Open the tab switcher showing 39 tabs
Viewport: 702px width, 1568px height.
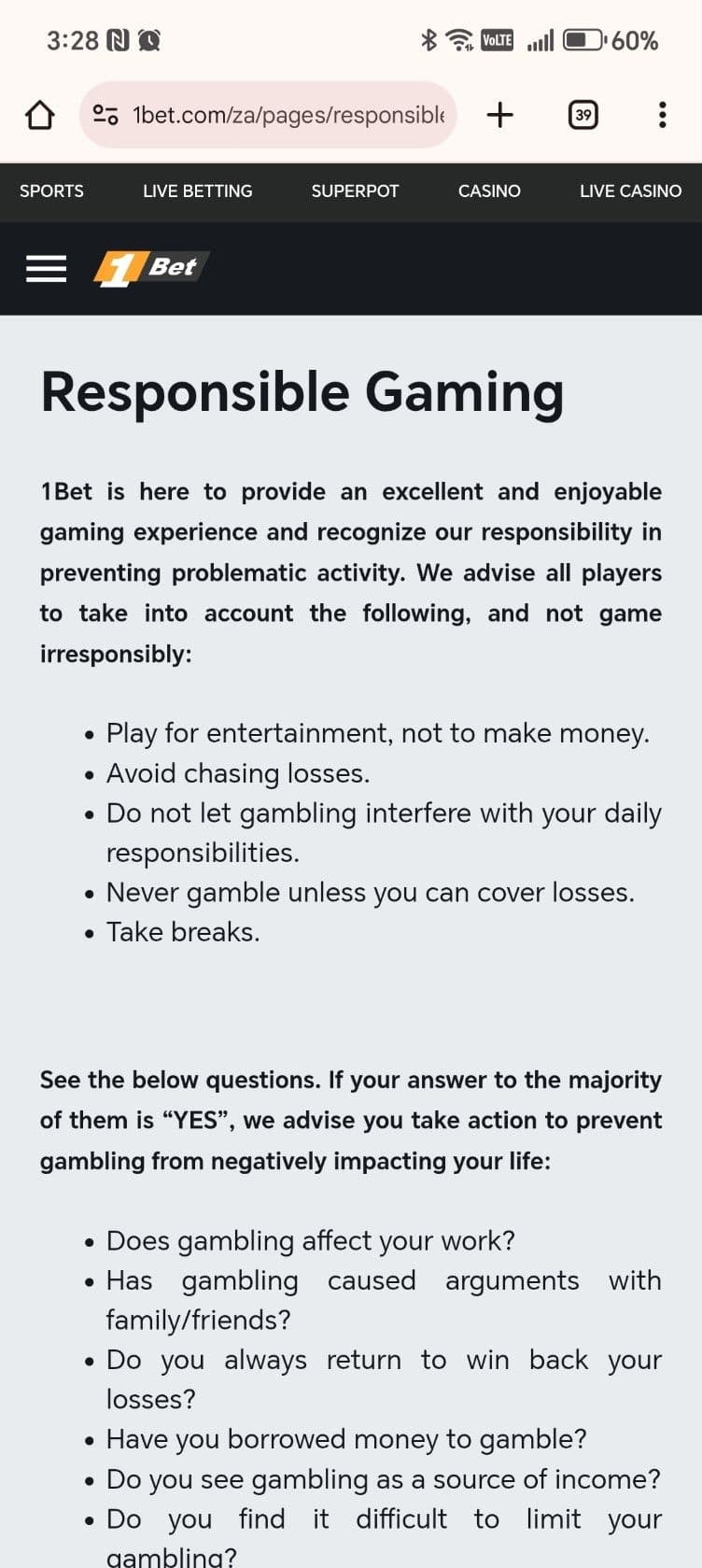coord(583,114)
